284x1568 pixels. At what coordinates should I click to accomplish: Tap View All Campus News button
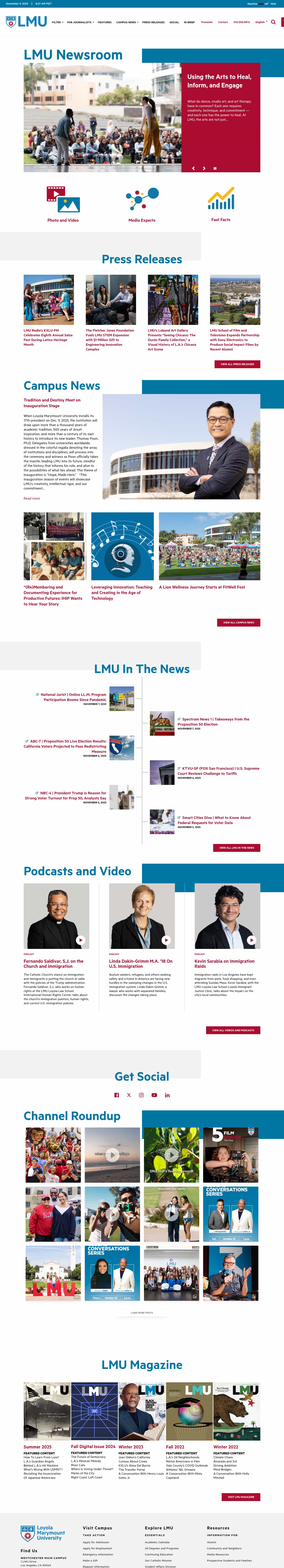click(x=238, y=622)
